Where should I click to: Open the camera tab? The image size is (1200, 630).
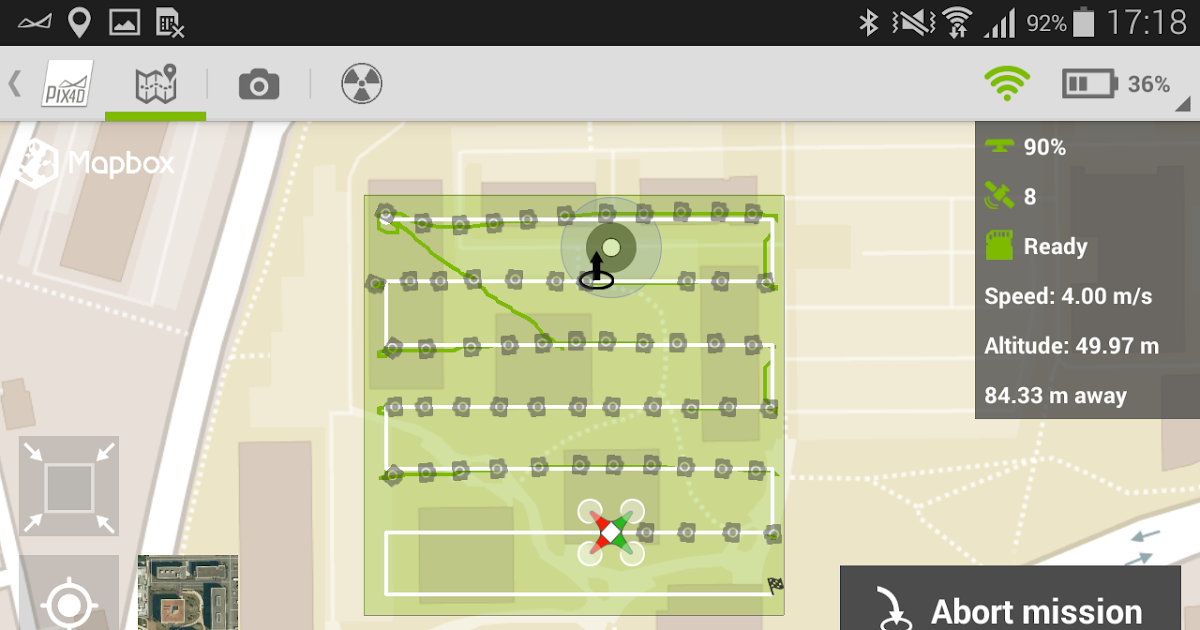pyautogui.click(x=258, y=85)
